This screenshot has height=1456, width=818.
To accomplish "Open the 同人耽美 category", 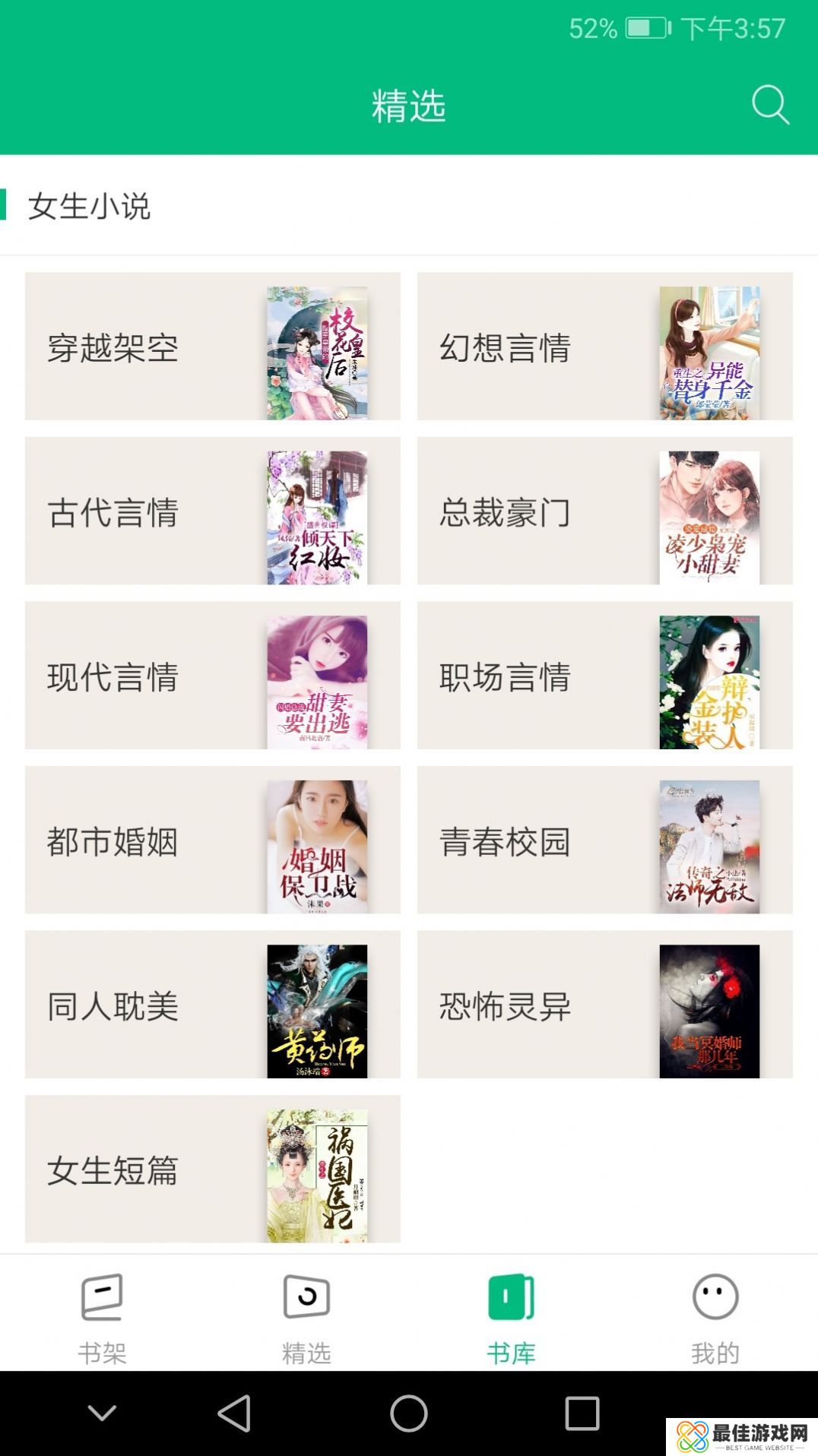I will (x=213, y=1005).
